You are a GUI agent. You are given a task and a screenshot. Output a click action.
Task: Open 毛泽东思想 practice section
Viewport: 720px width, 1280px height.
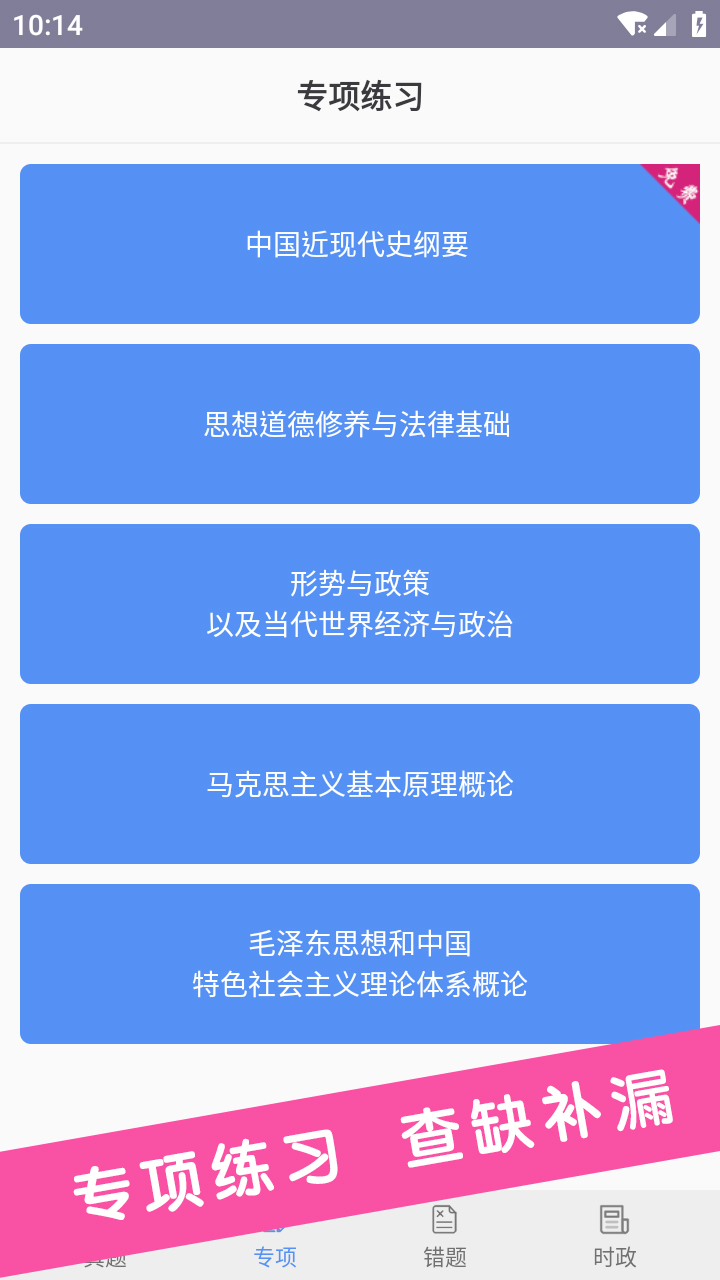[360, 963]
